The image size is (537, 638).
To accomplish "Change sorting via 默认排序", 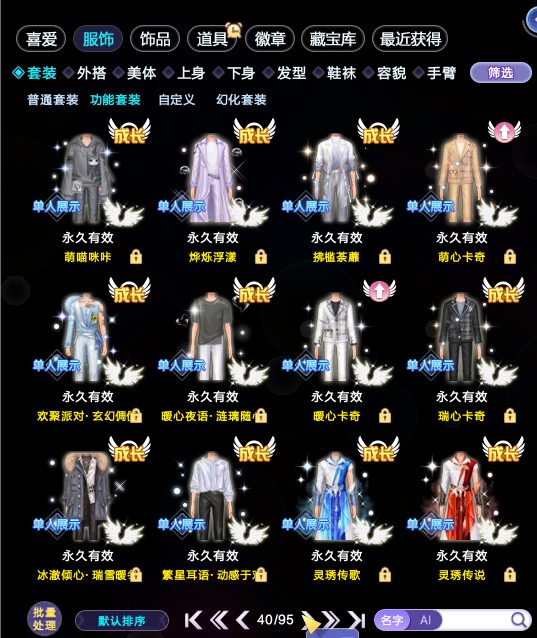I will point(122,621).
